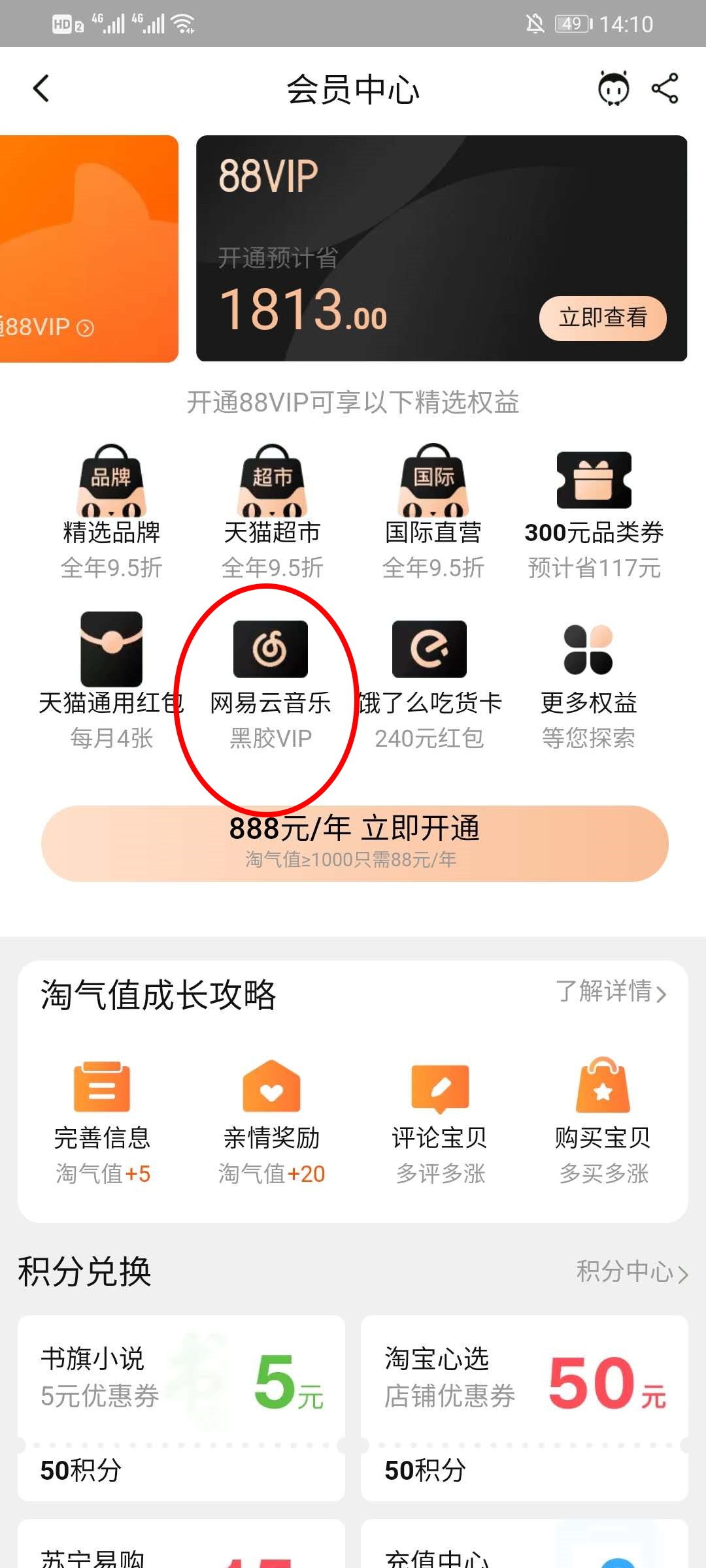Open the 网易云音乐 黑胶VIP benefit
Screen dimensions: 706x1568
270,681
